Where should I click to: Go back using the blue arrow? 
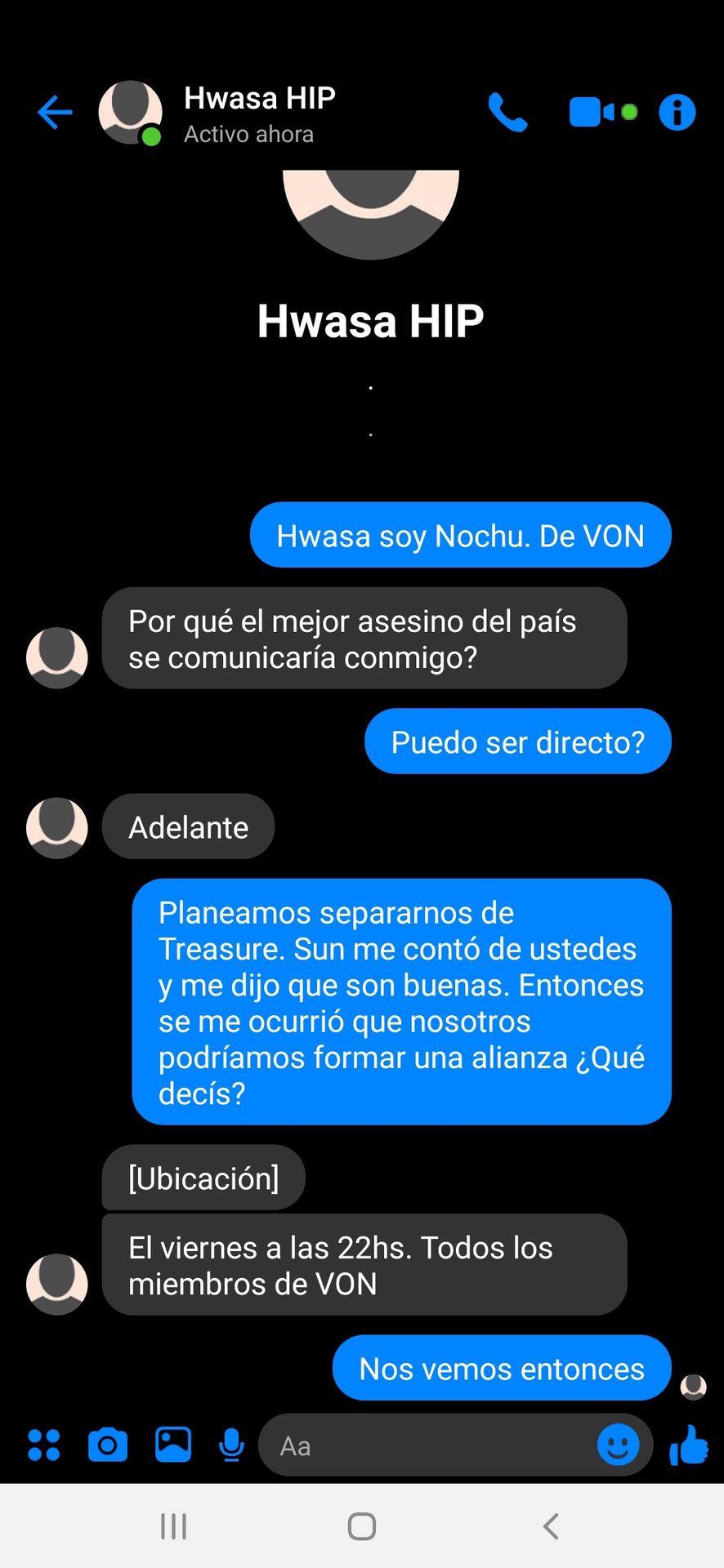click(55, 113)
